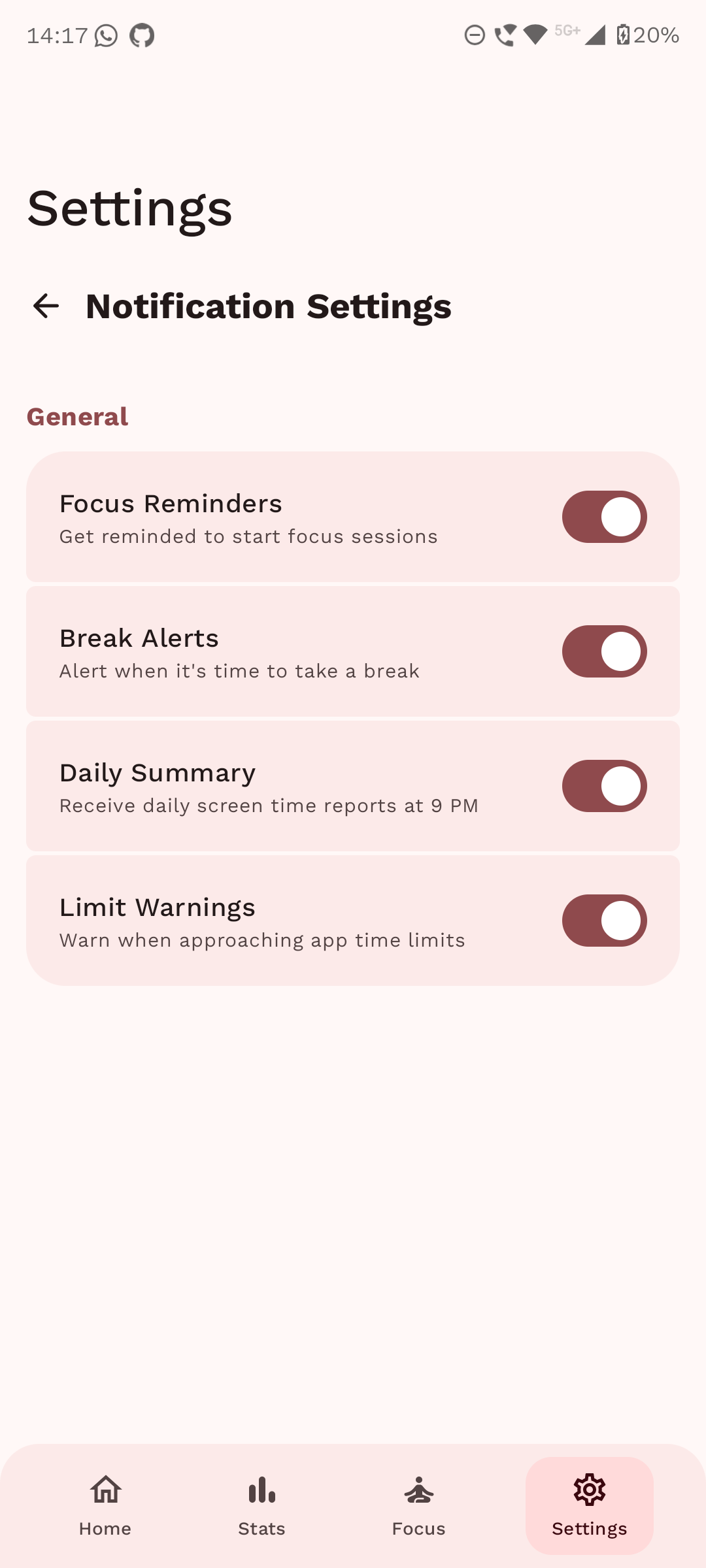Disable the Break Alerts toggle

[604, 651]
